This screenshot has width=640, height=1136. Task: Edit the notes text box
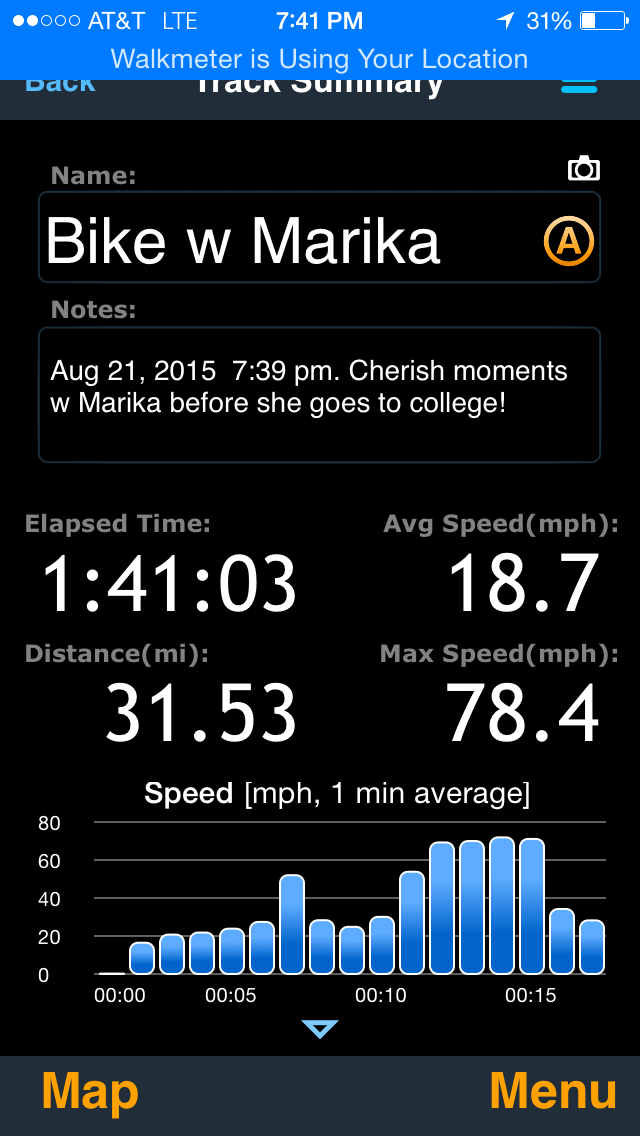point(319,395)
